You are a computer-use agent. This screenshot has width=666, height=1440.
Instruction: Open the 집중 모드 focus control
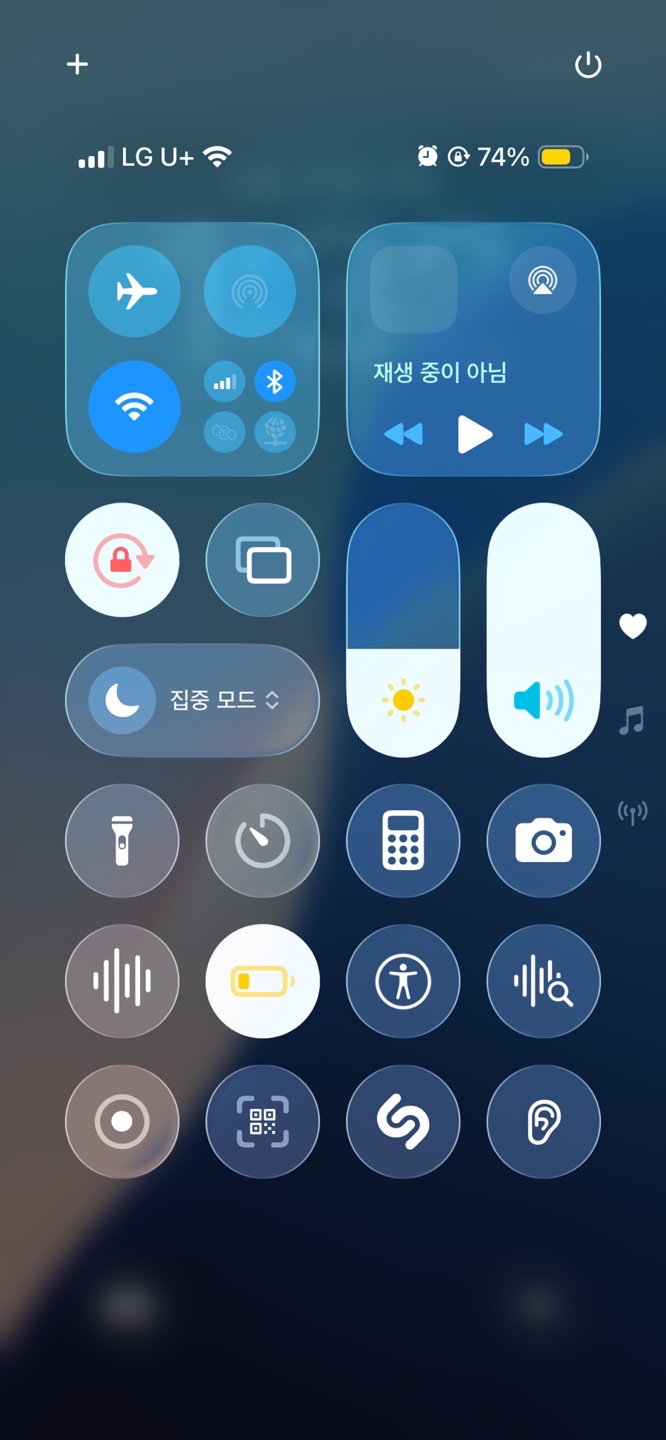tap(192, 700)
